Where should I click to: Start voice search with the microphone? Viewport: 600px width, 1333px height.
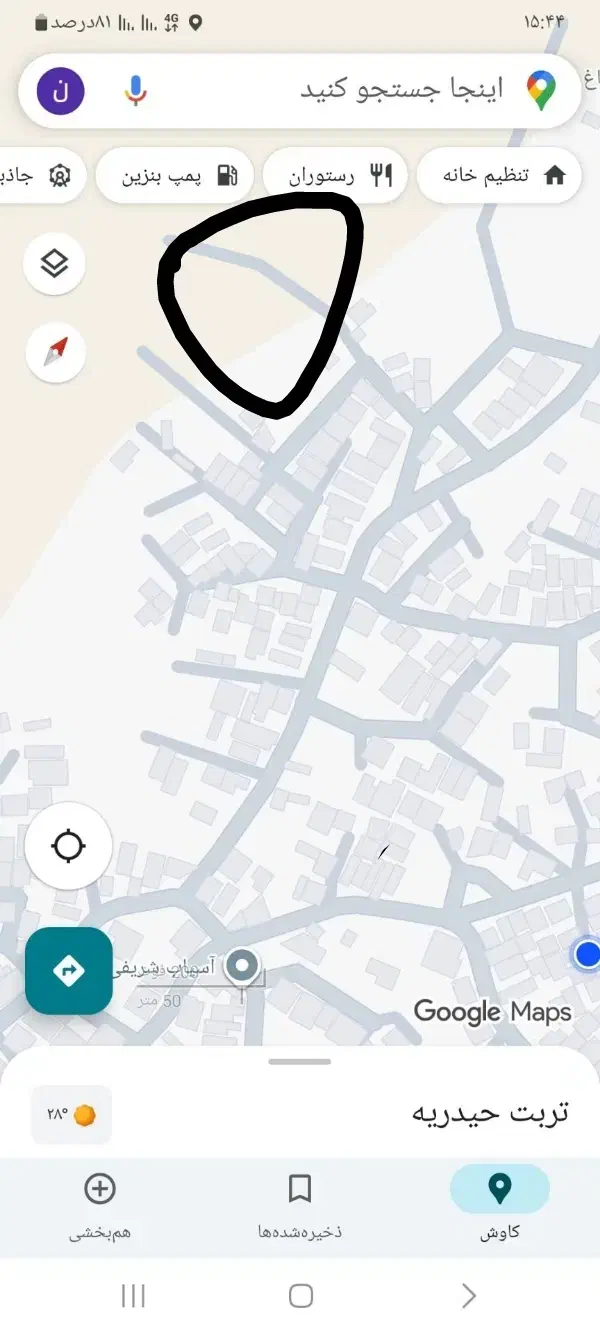(x=136, y=91)
